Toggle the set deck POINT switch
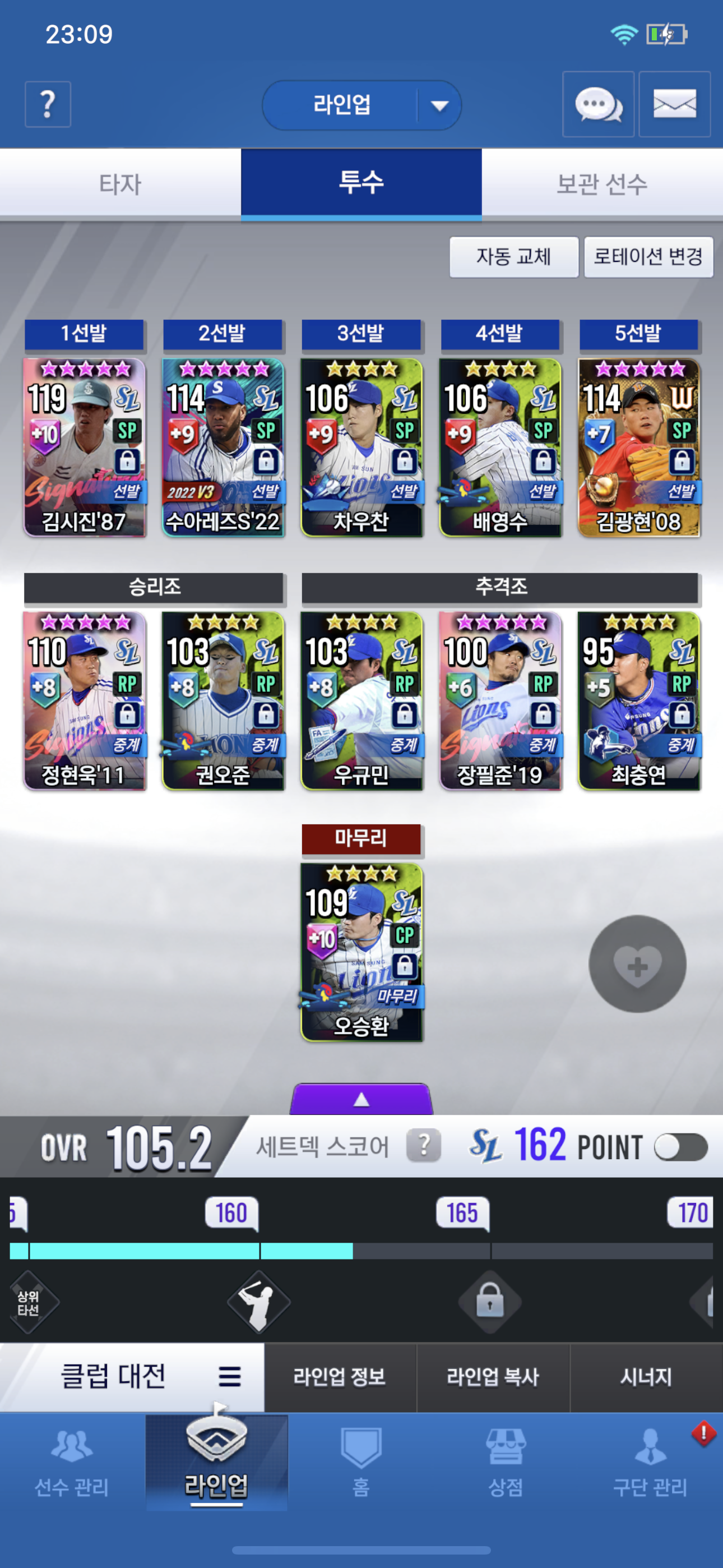 click(x=680, y=1147)
